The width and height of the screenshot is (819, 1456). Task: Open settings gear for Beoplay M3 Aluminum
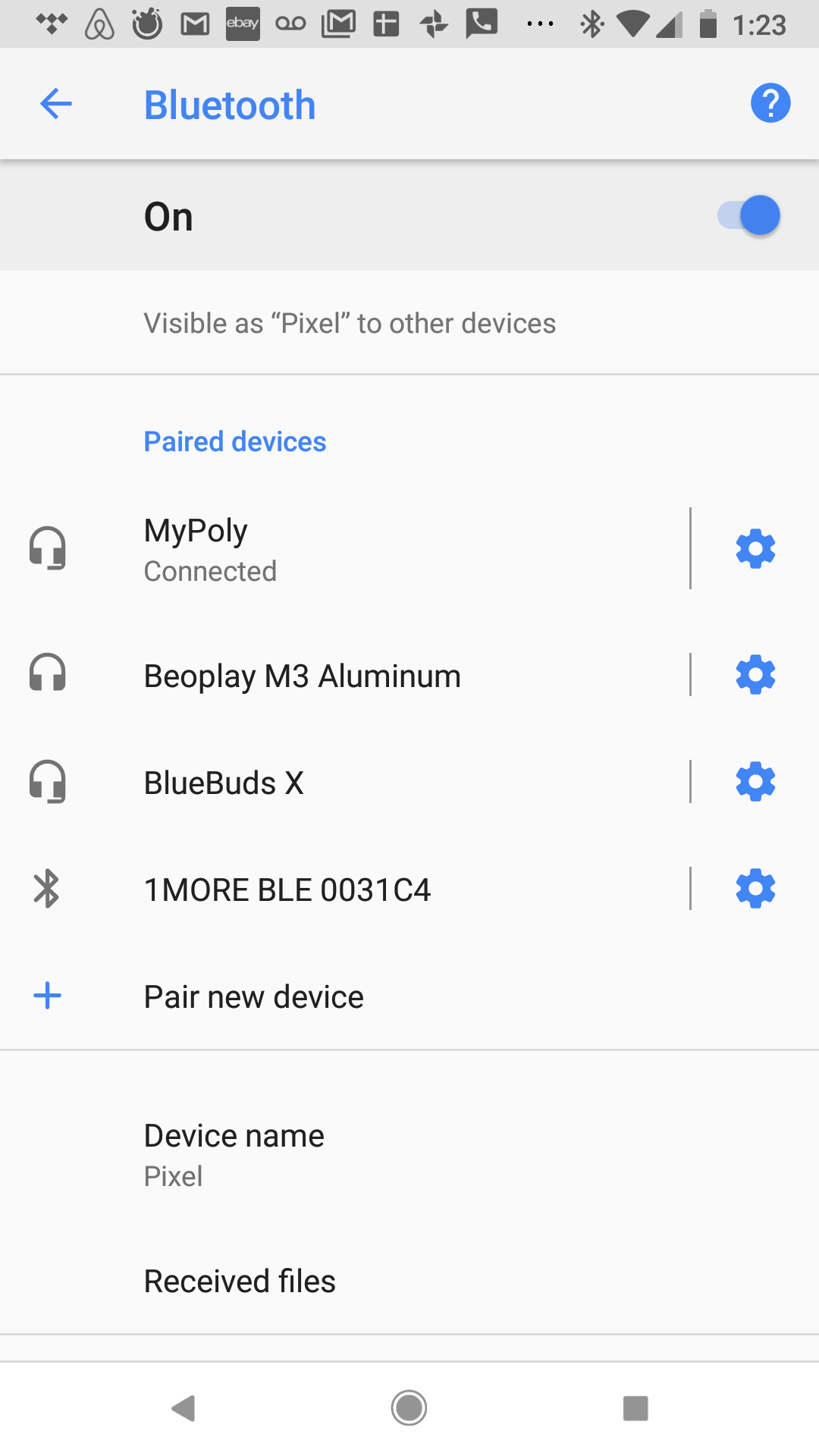[x=755, y=675]
